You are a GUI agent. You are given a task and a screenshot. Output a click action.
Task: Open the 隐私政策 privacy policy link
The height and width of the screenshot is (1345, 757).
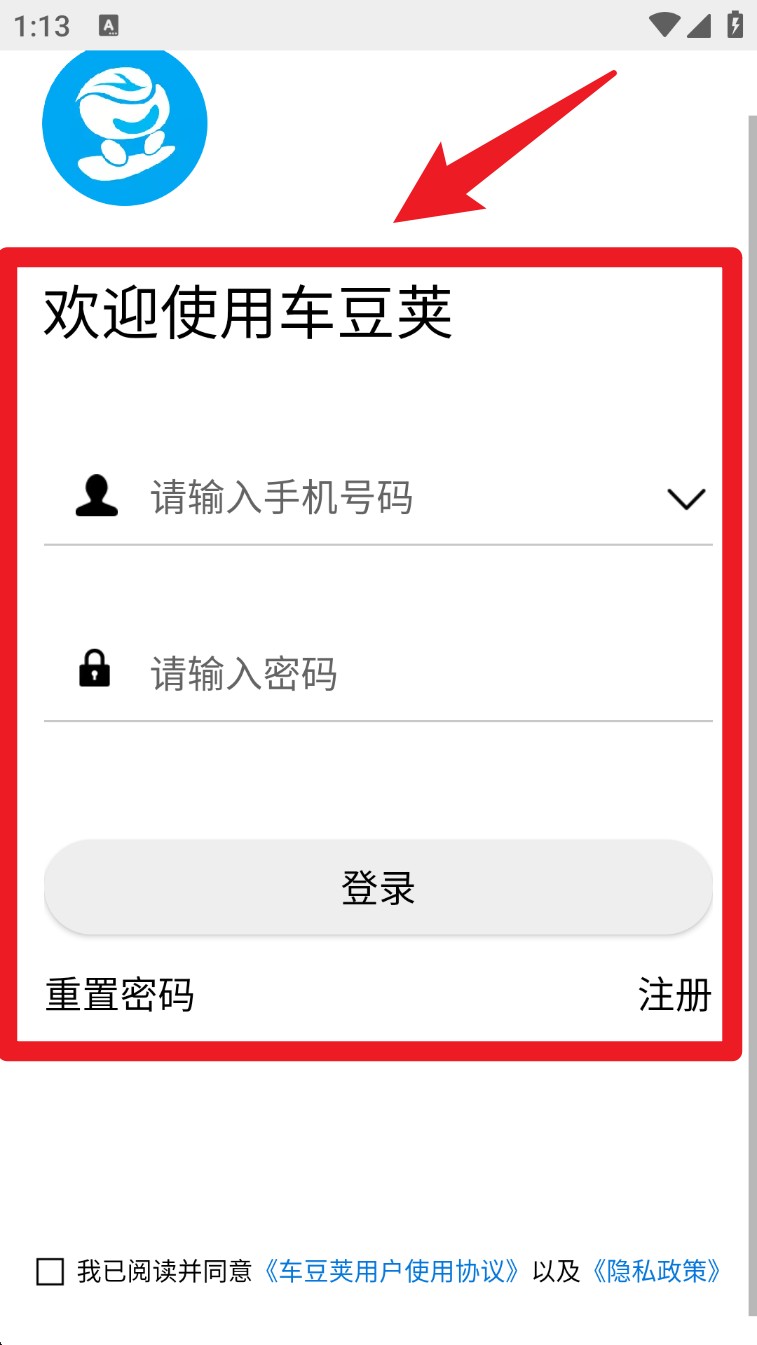657,1271
